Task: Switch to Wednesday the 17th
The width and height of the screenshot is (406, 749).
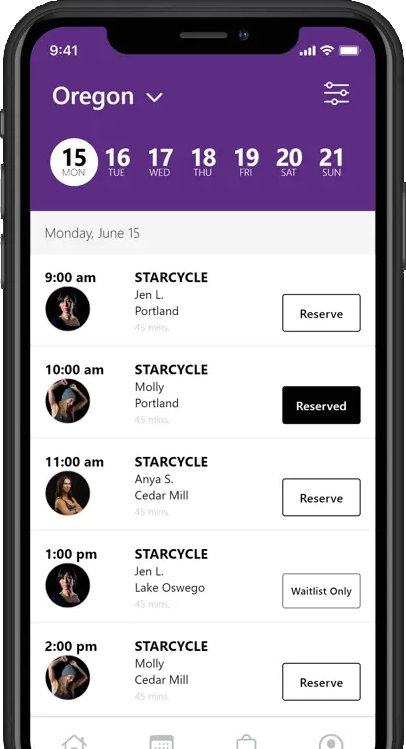Action: pos(160,162)
